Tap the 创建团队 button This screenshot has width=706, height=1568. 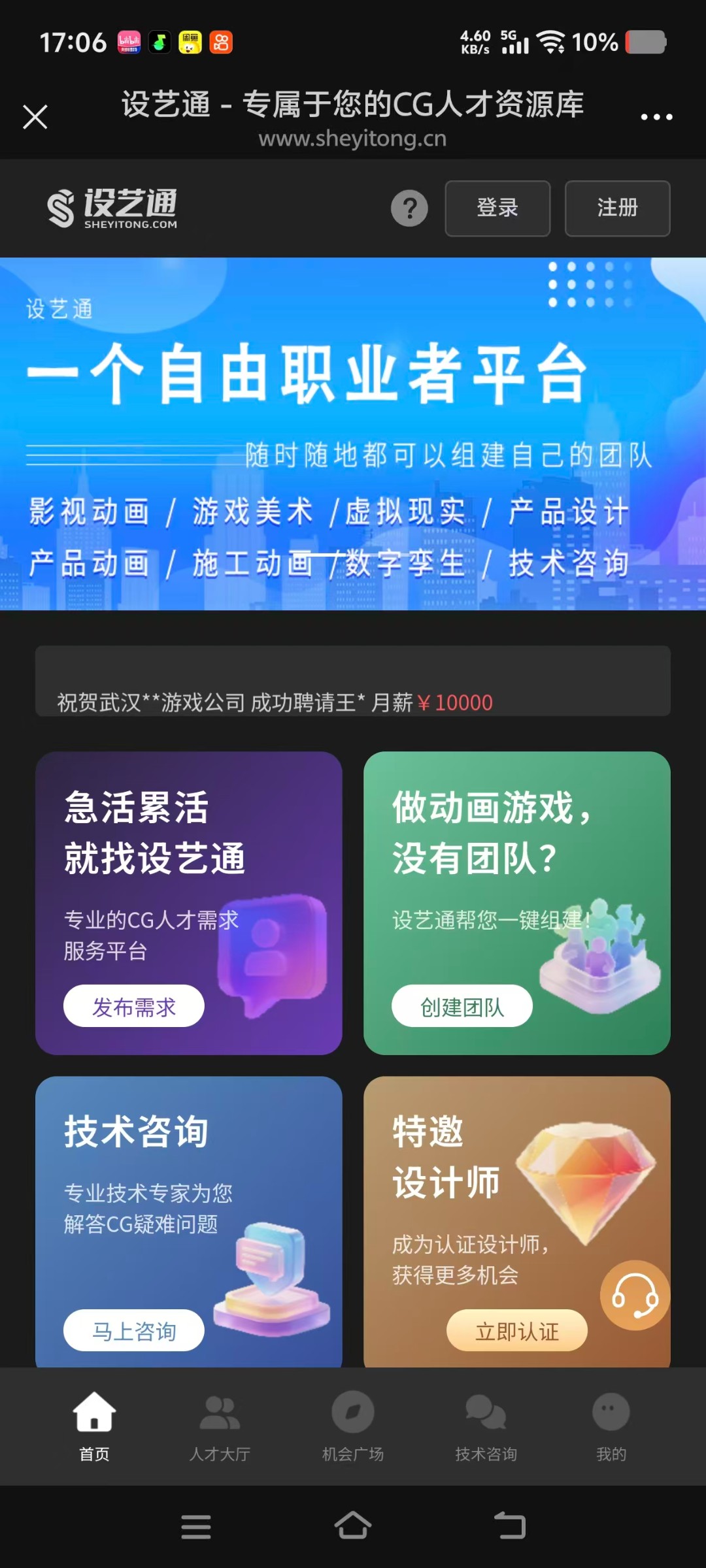click(x=462, y=1006)
